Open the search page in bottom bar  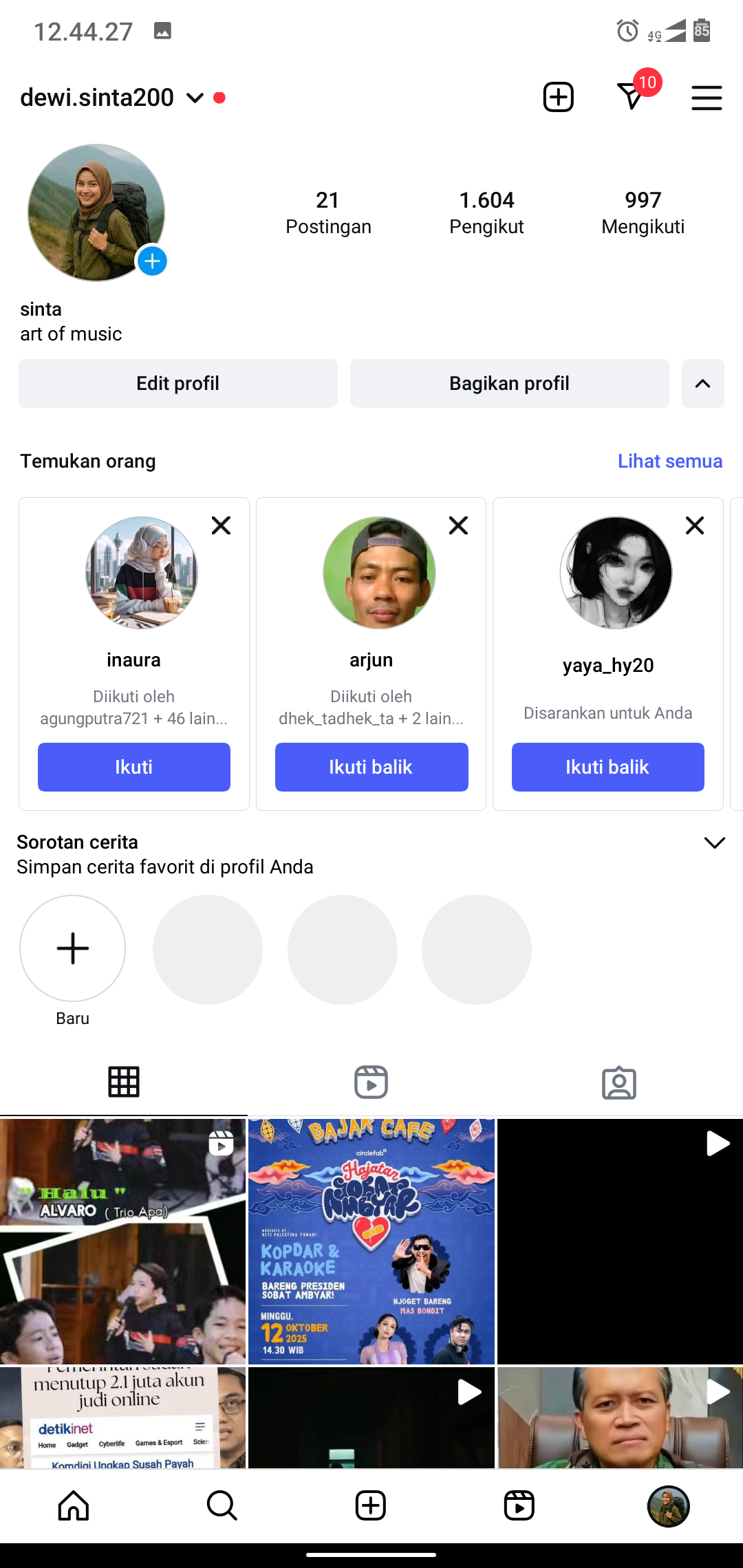coord(222,1505)
